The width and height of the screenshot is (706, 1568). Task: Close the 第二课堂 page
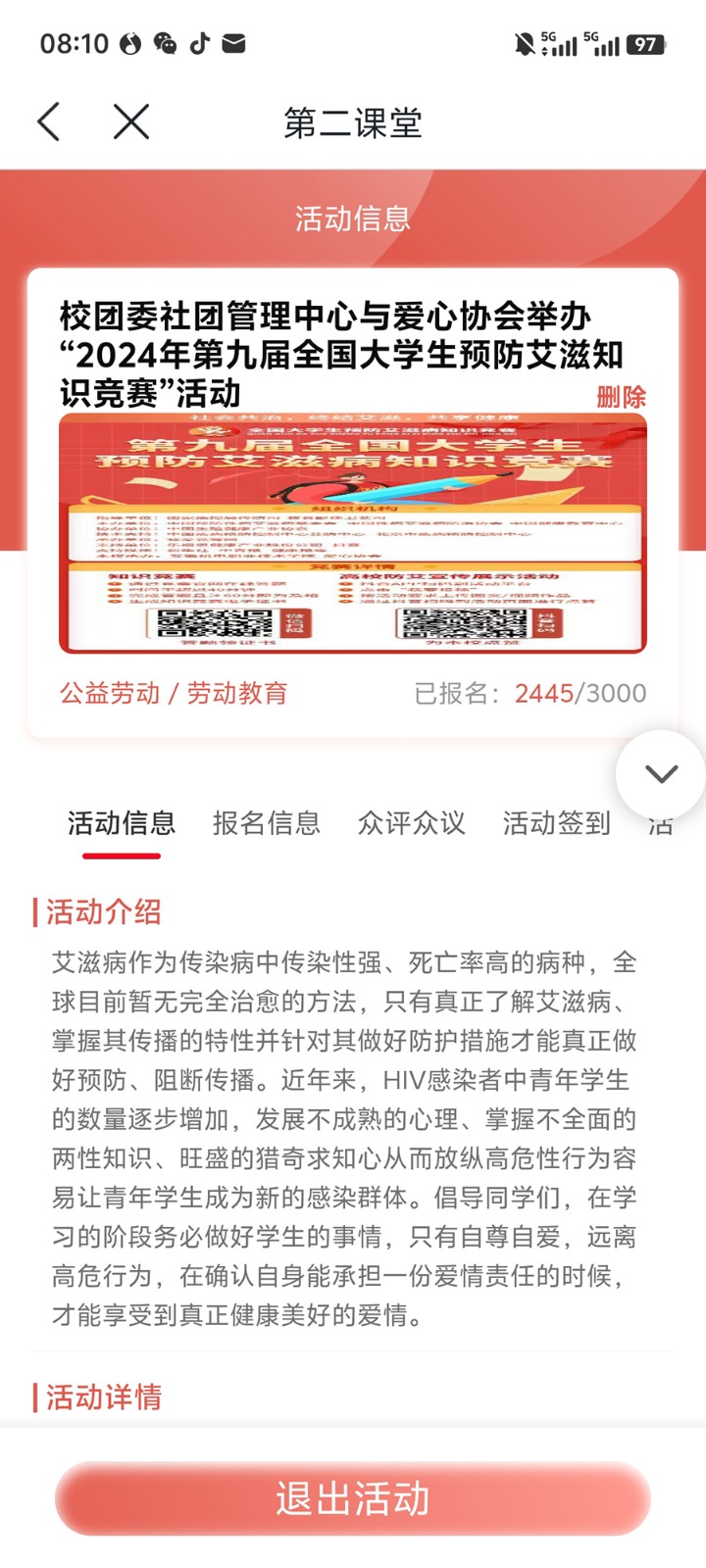[130, 122]
